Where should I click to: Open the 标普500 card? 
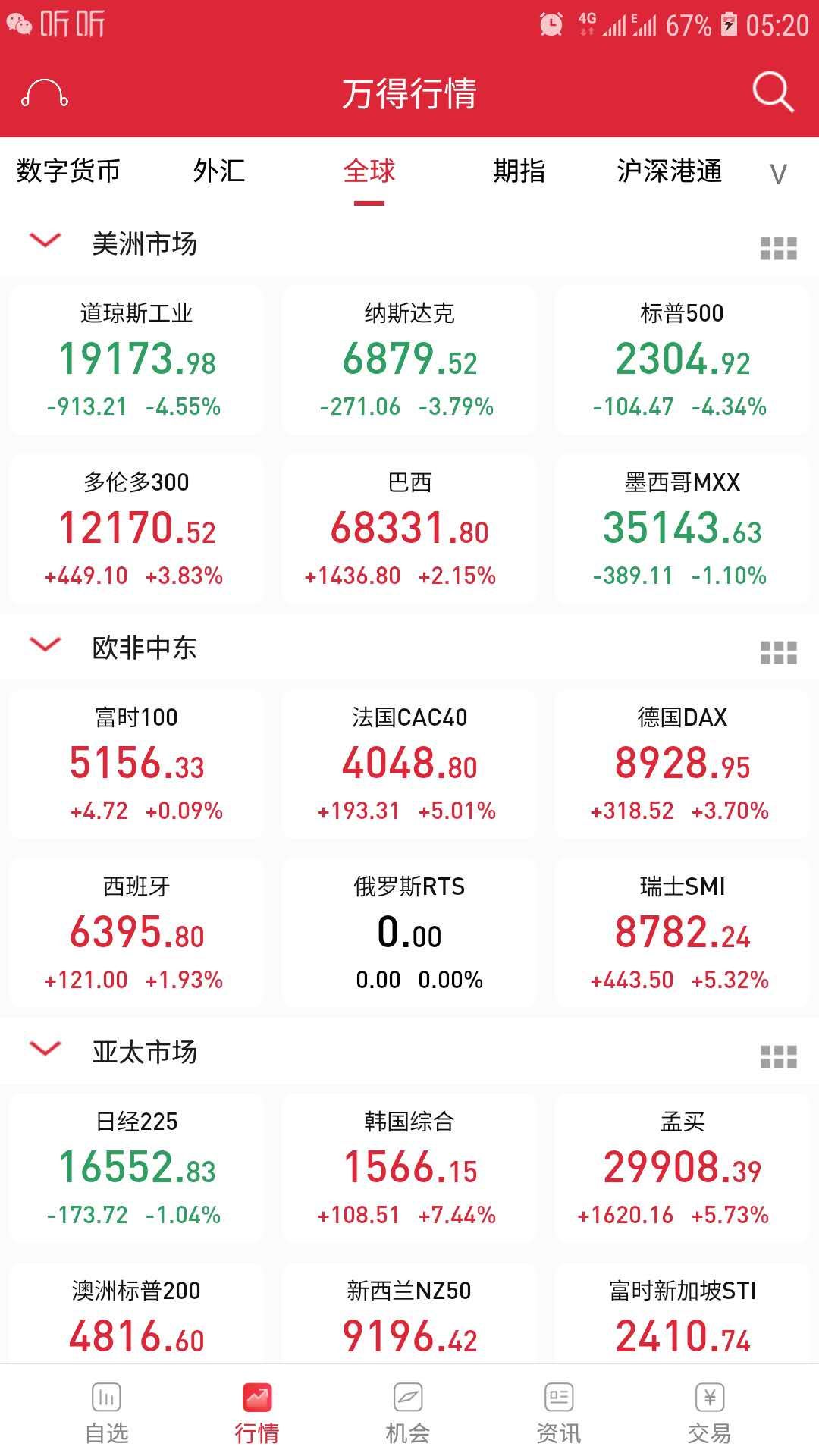(x=682, y=359)
